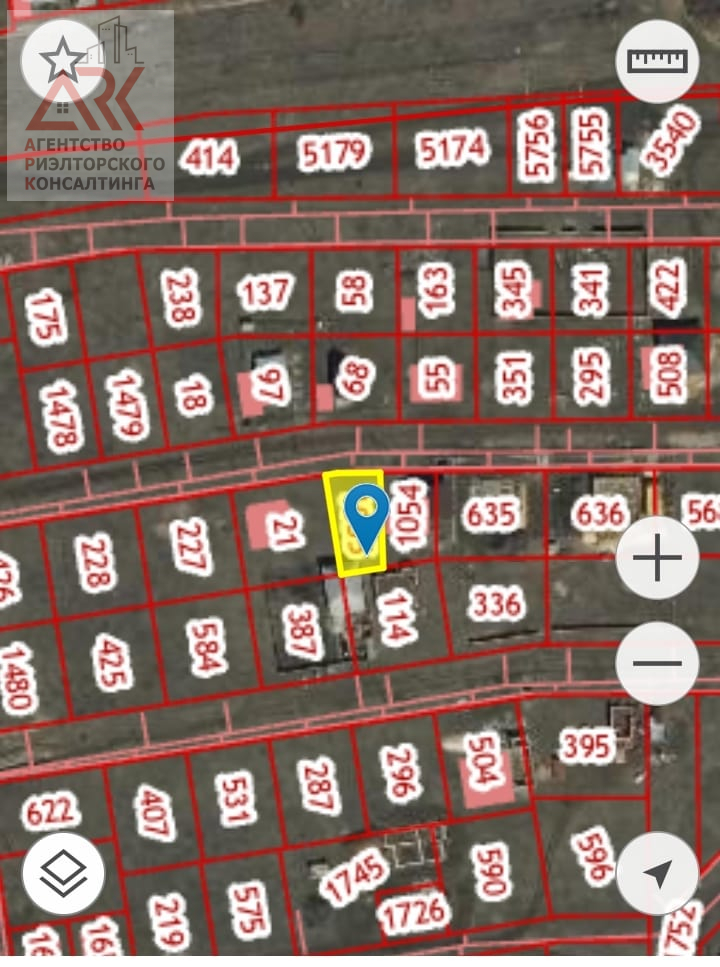720x967 pixels.
Task: Open the favorites star button
Action: [x=62, y=60]
